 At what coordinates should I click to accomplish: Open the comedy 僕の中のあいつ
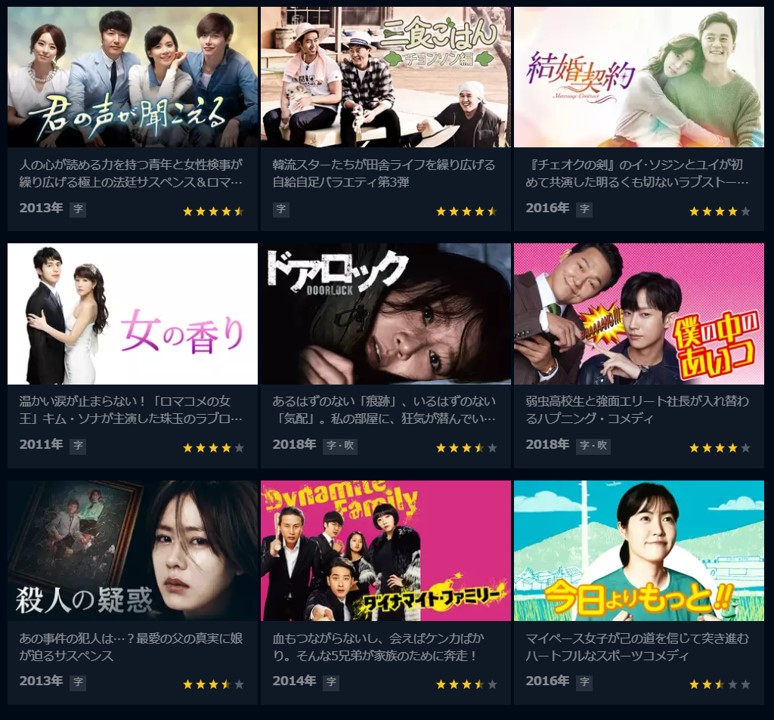pos(638,314)
